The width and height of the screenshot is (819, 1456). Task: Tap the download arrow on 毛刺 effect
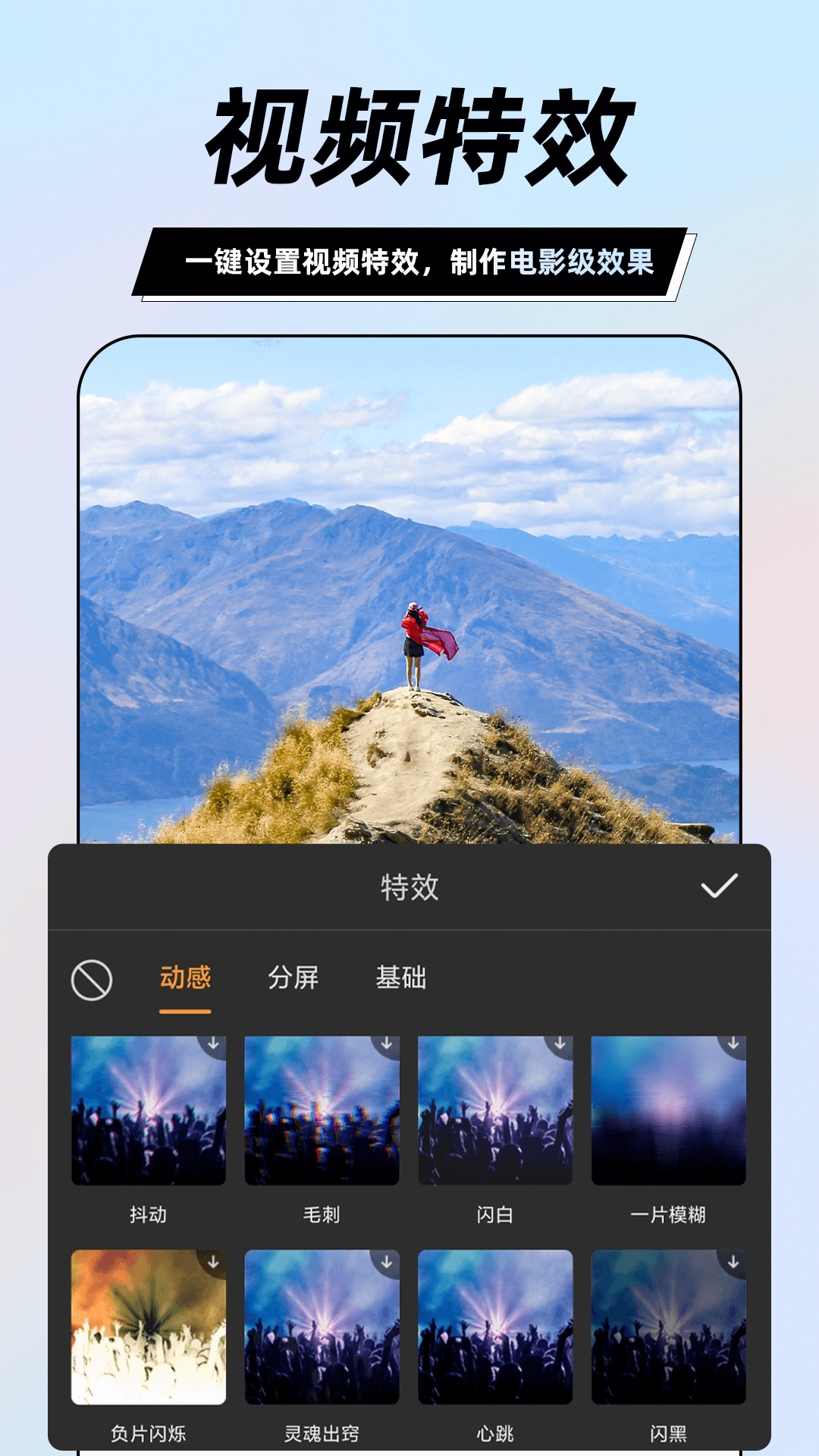point(388,1044)
